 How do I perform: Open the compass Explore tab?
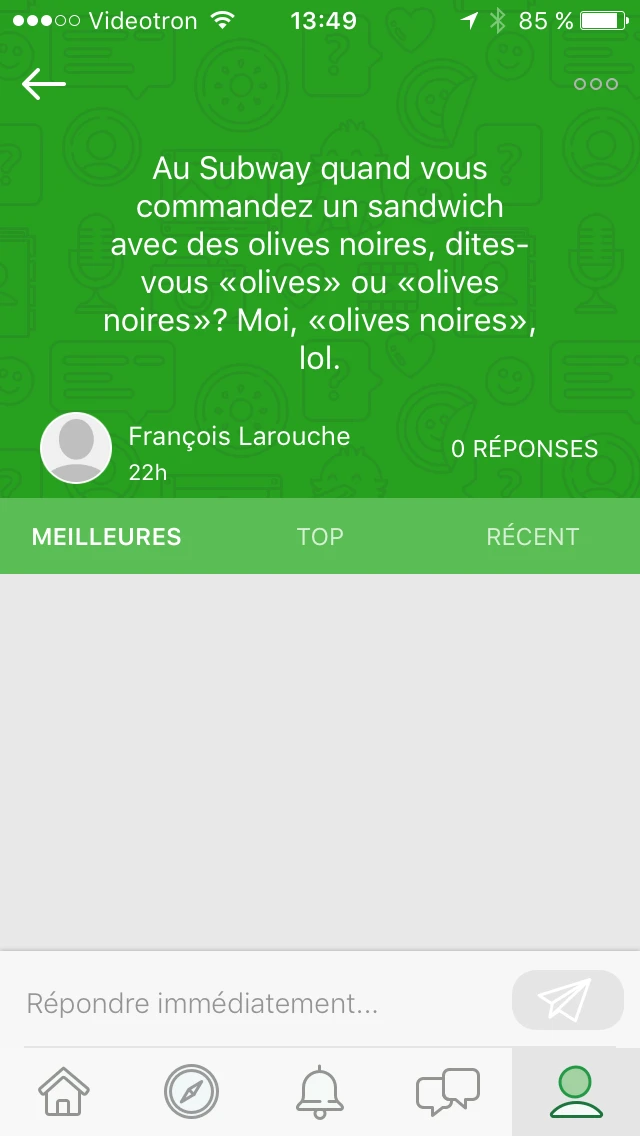(x=191, y=1091)
